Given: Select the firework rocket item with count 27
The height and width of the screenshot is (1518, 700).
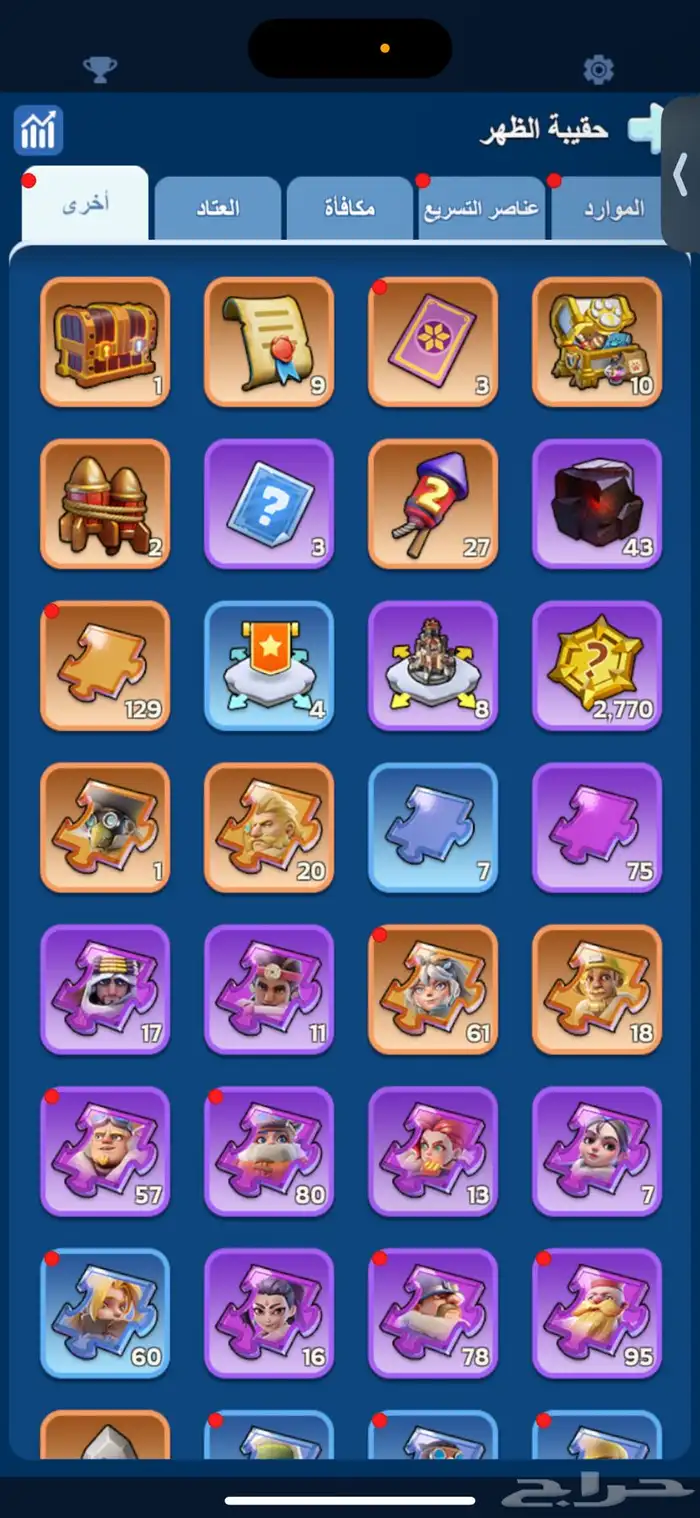Looking at the screenshot, I should (433, 504).
